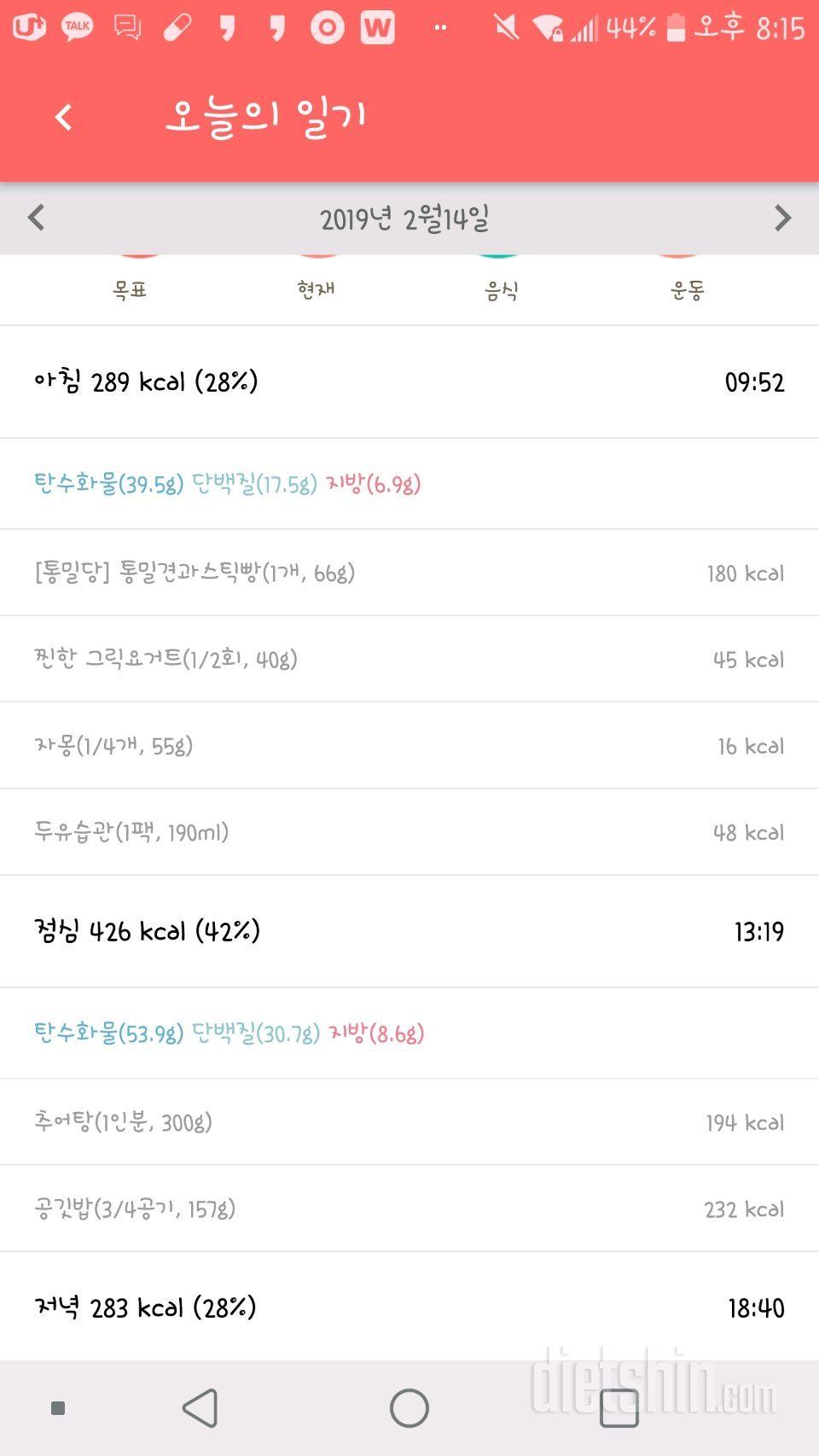Open the 통밀견과스틱빵 food item
819x1456 pixels.
pos(408,573)
